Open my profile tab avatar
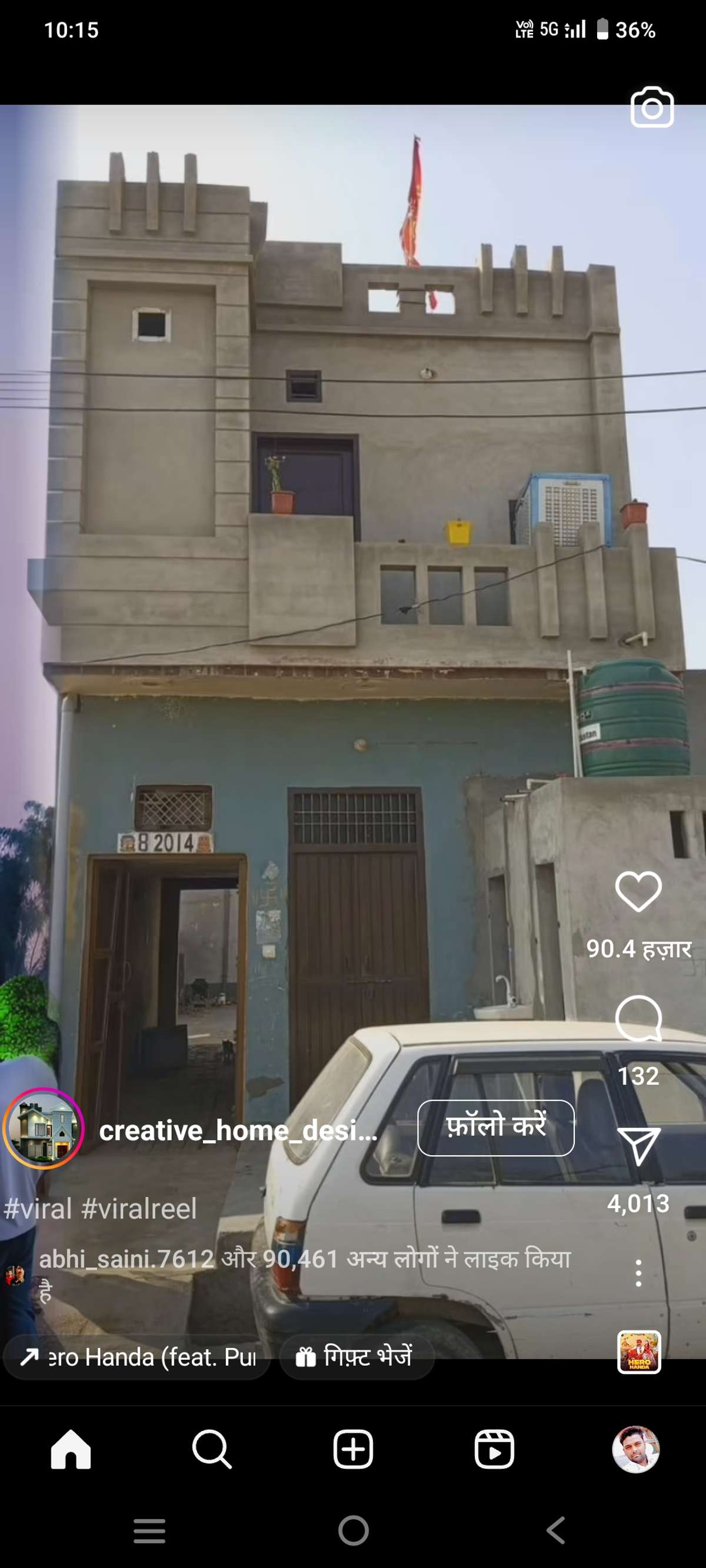The height and width of the screenshot is (1568, 706). pyautogui.click(x=635, y=1449)
